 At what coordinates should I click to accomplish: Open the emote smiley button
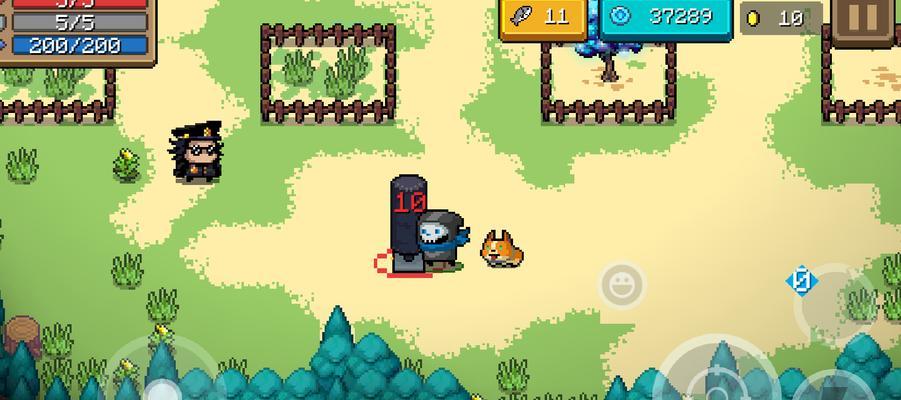coord(622,284)
